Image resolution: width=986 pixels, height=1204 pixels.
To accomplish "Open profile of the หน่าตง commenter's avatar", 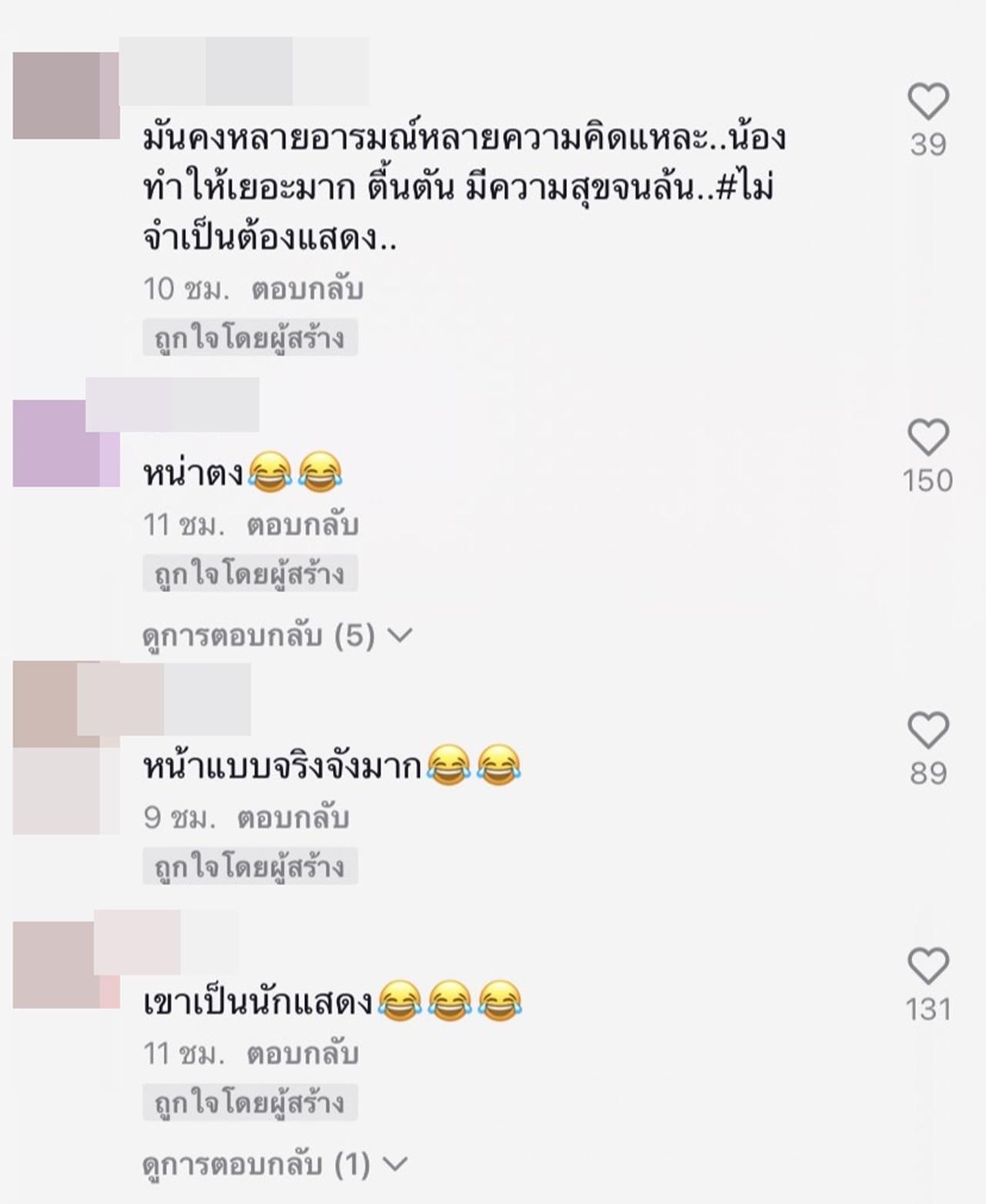I will tap(65, 443).
